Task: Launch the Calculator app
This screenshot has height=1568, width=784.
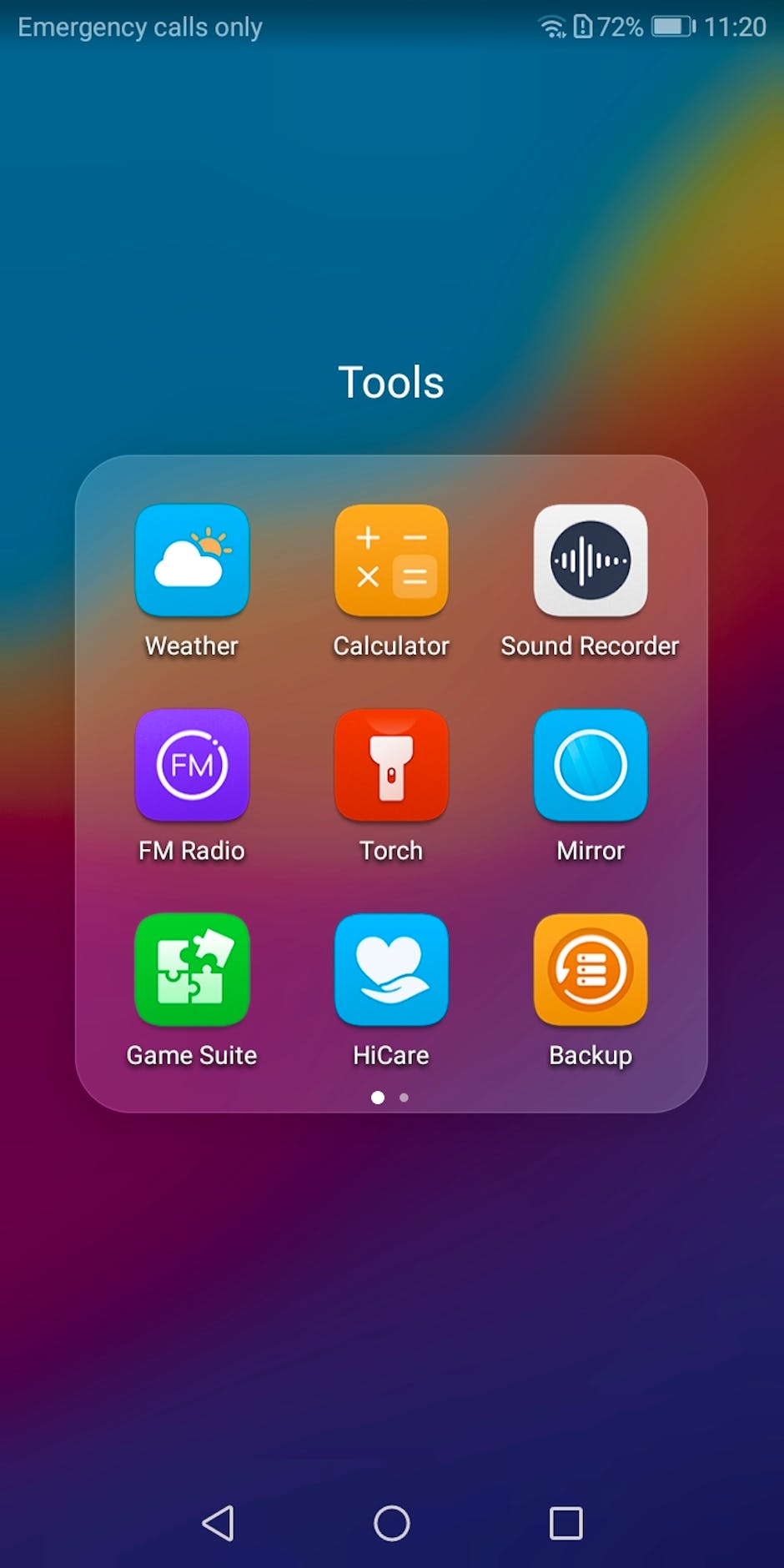Action: coord(391,560)
